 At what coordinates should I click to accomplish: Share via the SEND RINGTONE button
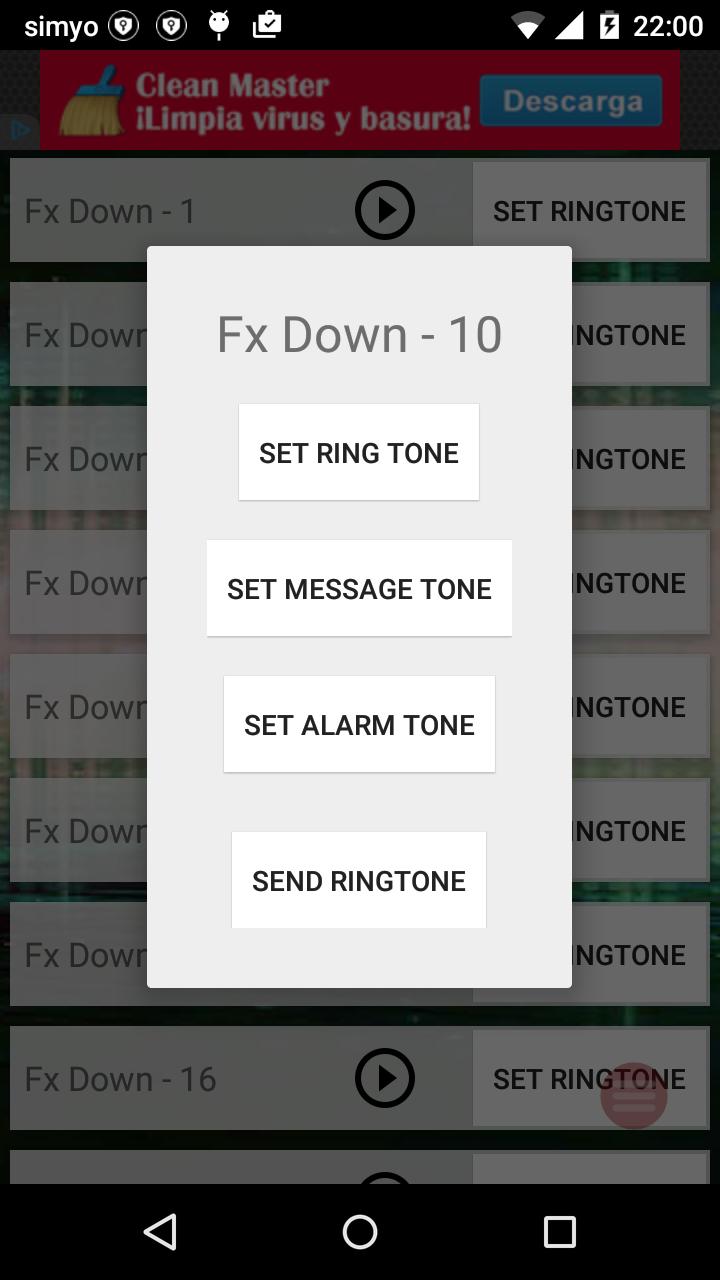359,880
